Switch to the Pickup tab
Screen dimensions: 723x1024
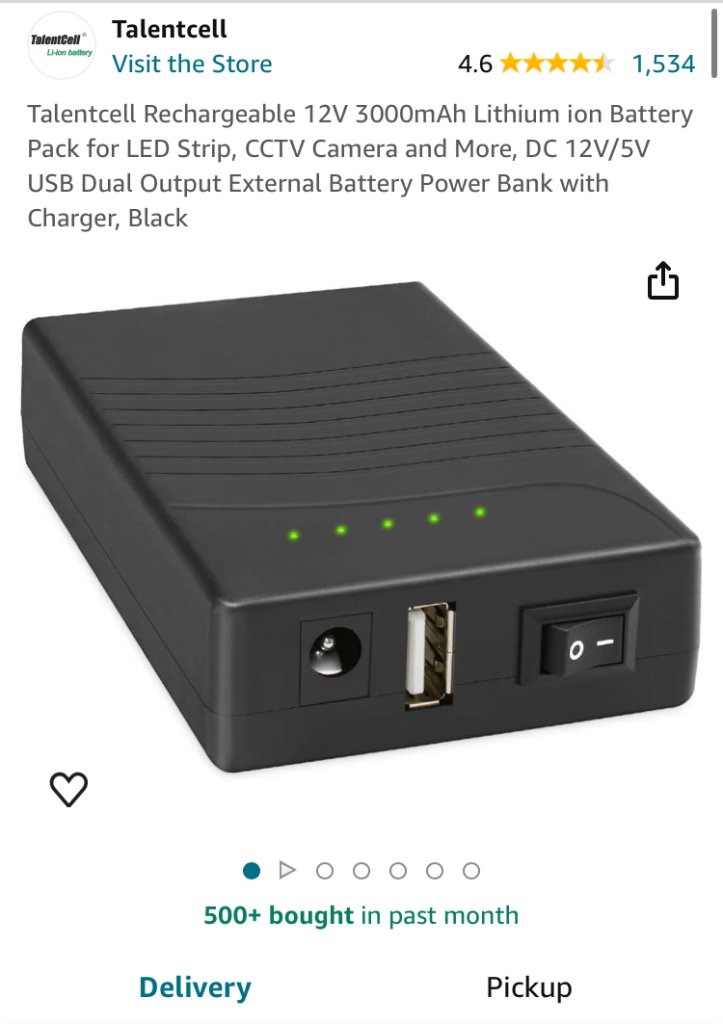pos(529,987)
